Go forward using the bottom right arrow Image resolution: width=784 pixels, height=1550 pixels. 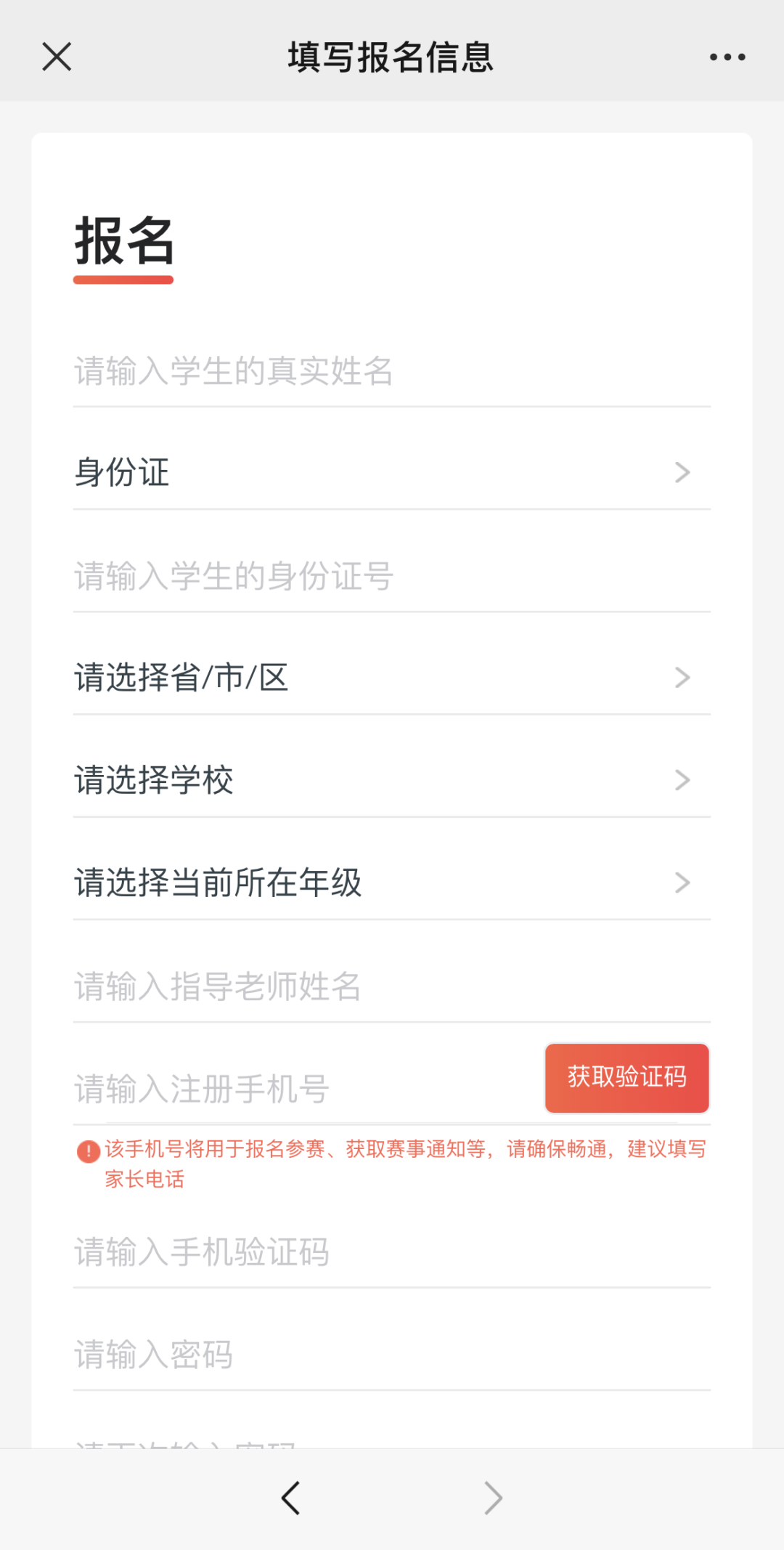(x=493, y=1498)
